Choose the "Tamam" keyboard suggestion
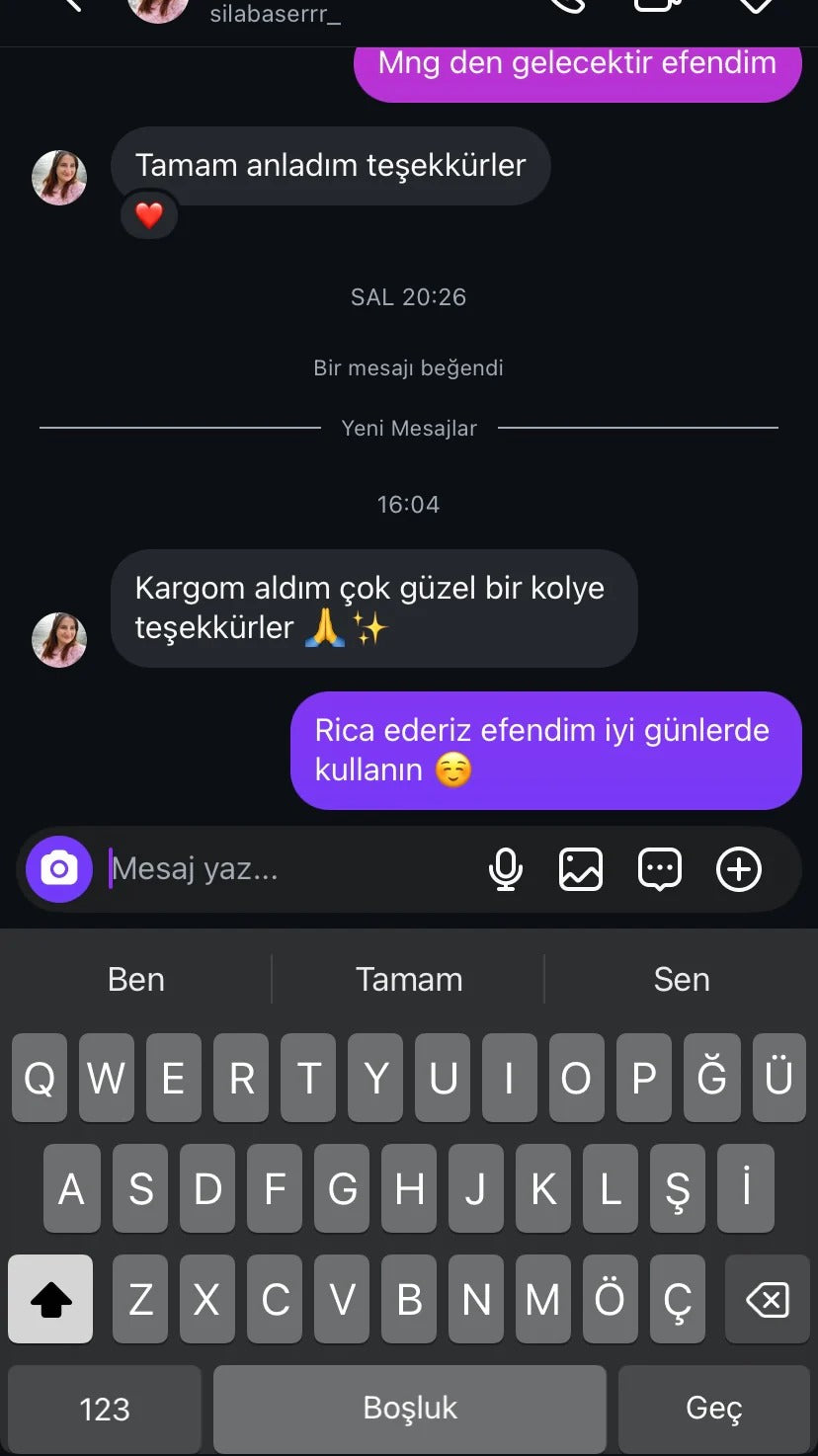Viewport: 818px width, 1456px height. pos(409,979)
